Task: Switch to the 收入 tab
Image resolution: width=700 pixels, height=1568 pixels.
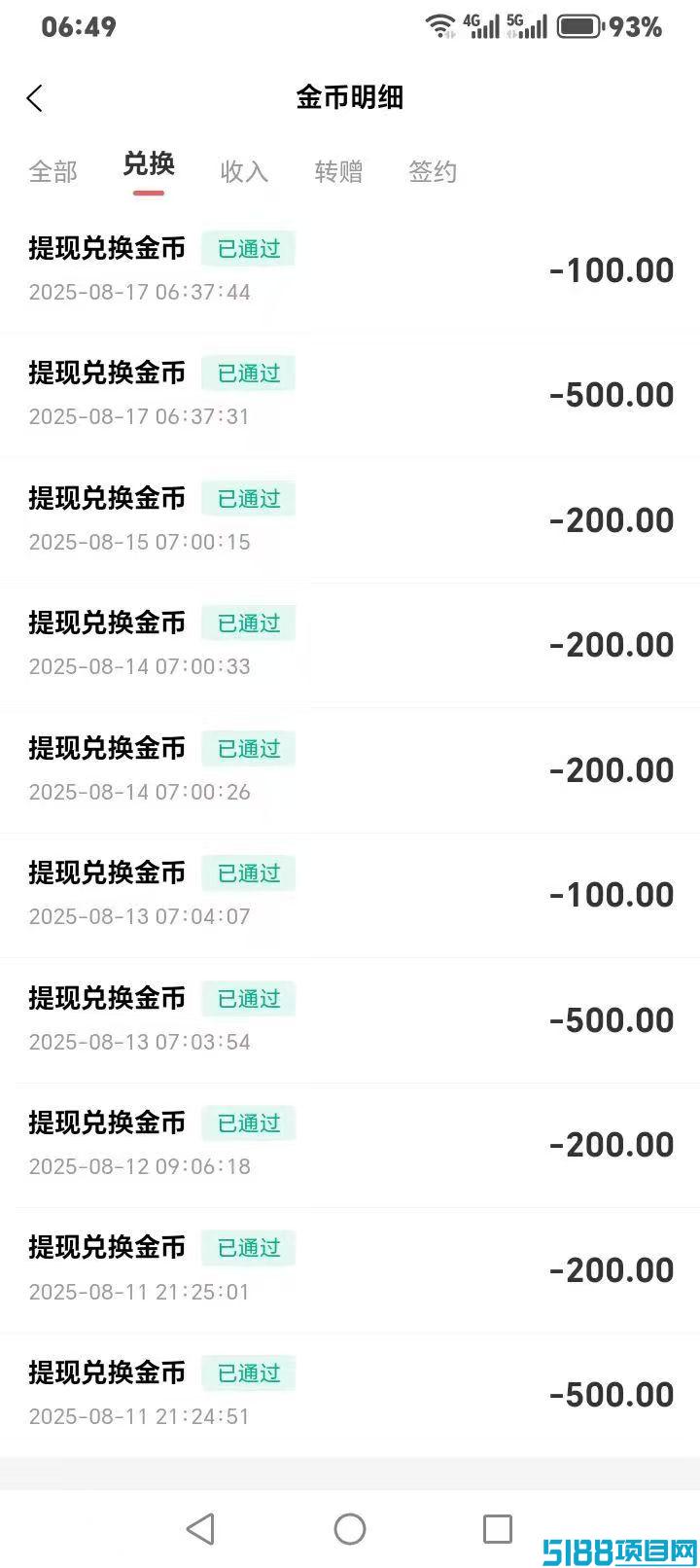Action: pyautogui.click(x=244, y=172)
